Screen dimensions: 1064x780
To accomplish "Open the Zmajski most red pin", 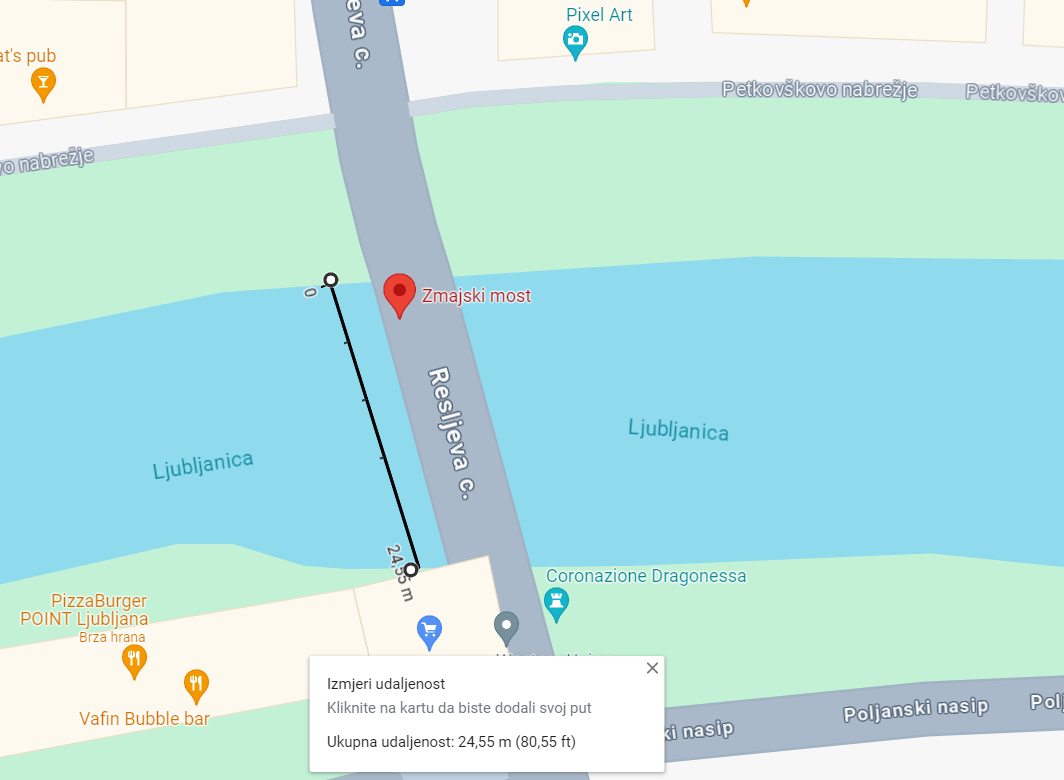I will click(400, 294).
